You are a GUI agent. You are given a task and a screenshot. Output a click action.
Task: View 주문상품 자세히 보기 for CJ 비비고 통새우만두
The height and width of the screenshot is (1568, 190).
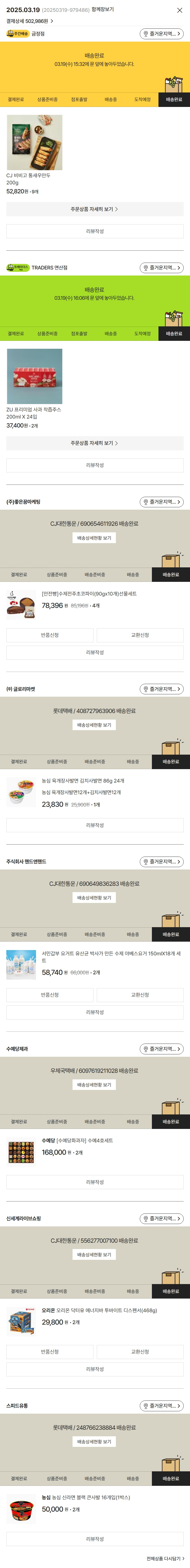(95, 209)
